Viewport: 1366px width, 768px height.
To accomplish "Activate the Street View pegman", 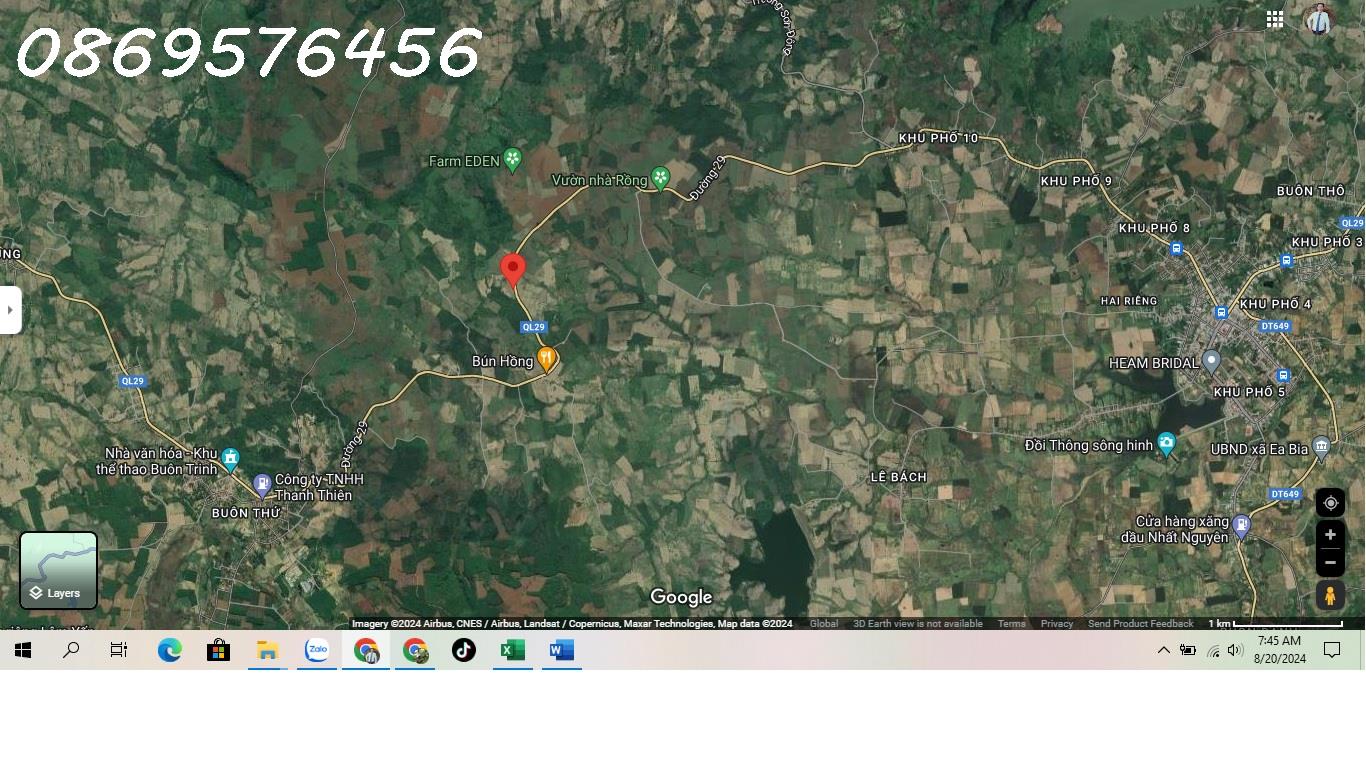I will click(x=1330, y=597).
